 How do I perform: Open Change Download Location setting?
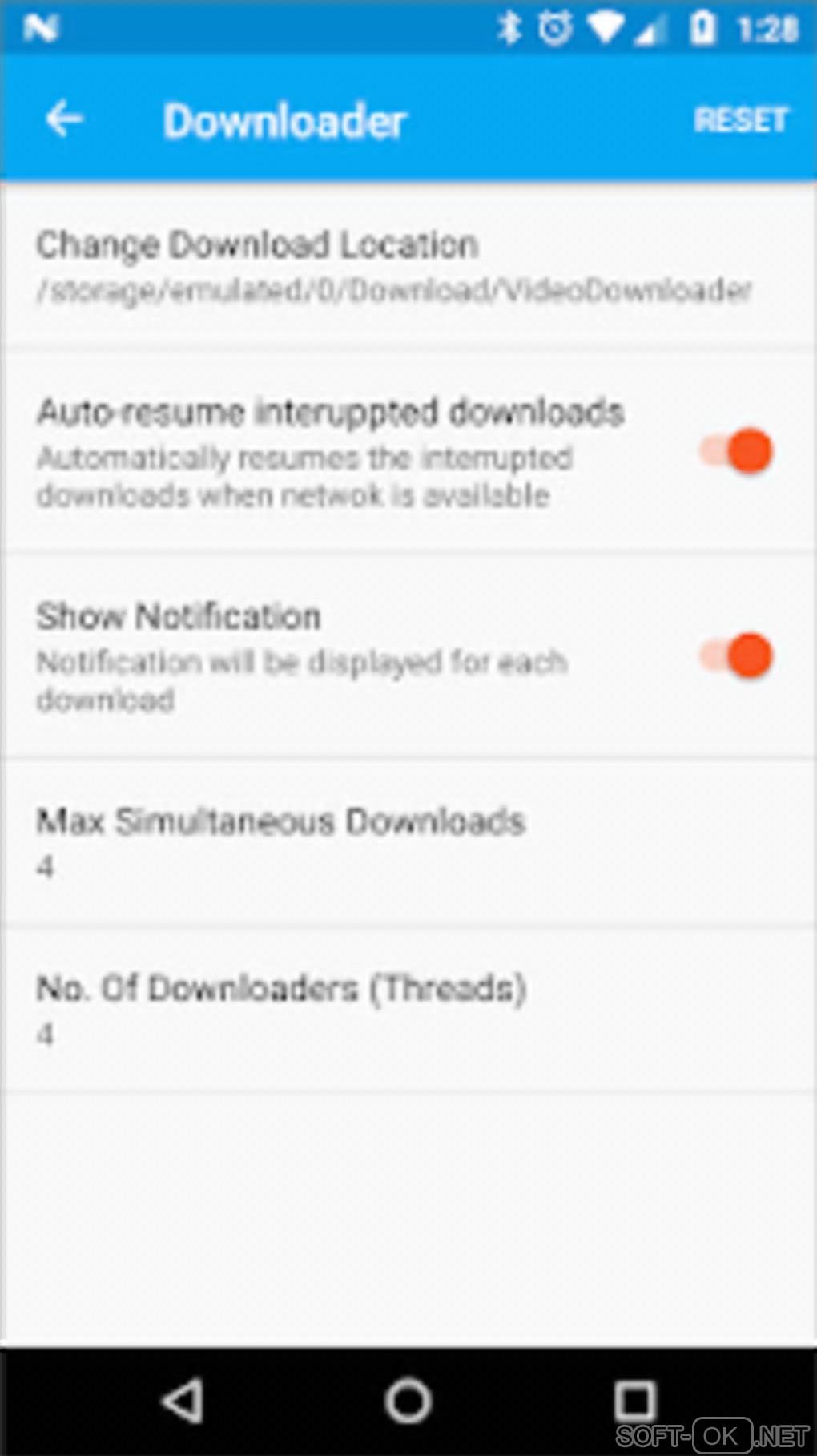(x=392, y=266)
